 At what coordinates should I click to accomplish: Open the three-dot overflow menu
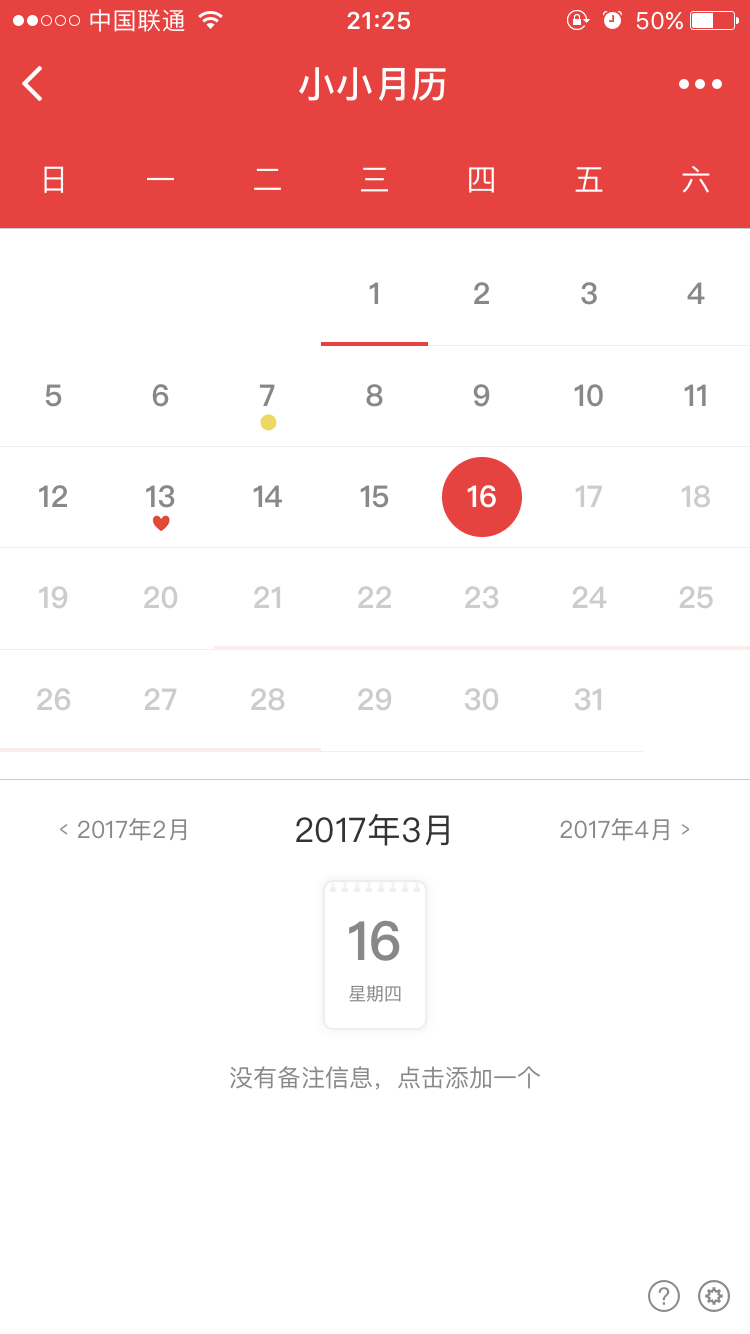tap(700, 84)
